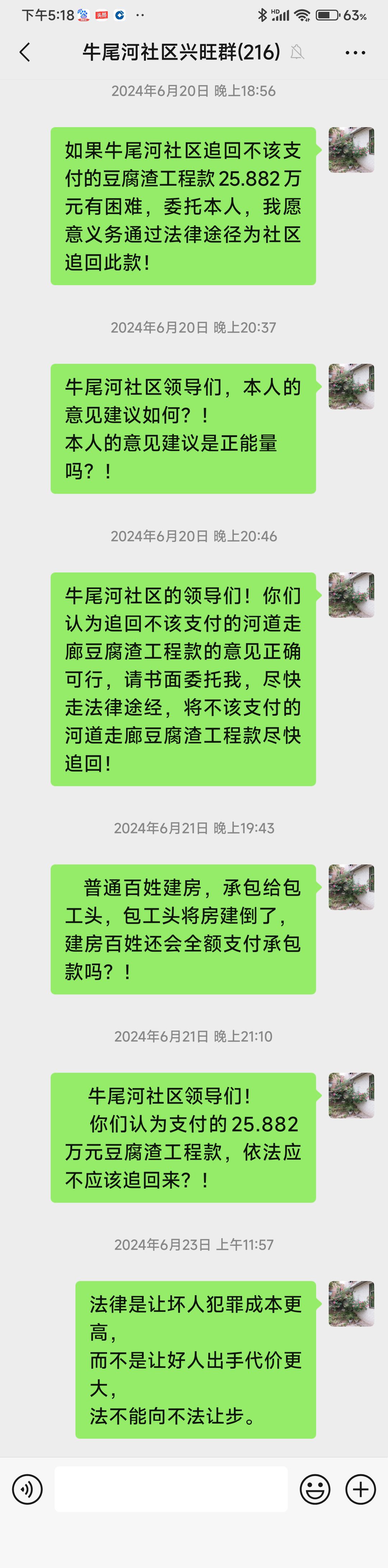388x1568 pixels.
Task: Open the group chat overflow menu
Action: pos(355,52)
